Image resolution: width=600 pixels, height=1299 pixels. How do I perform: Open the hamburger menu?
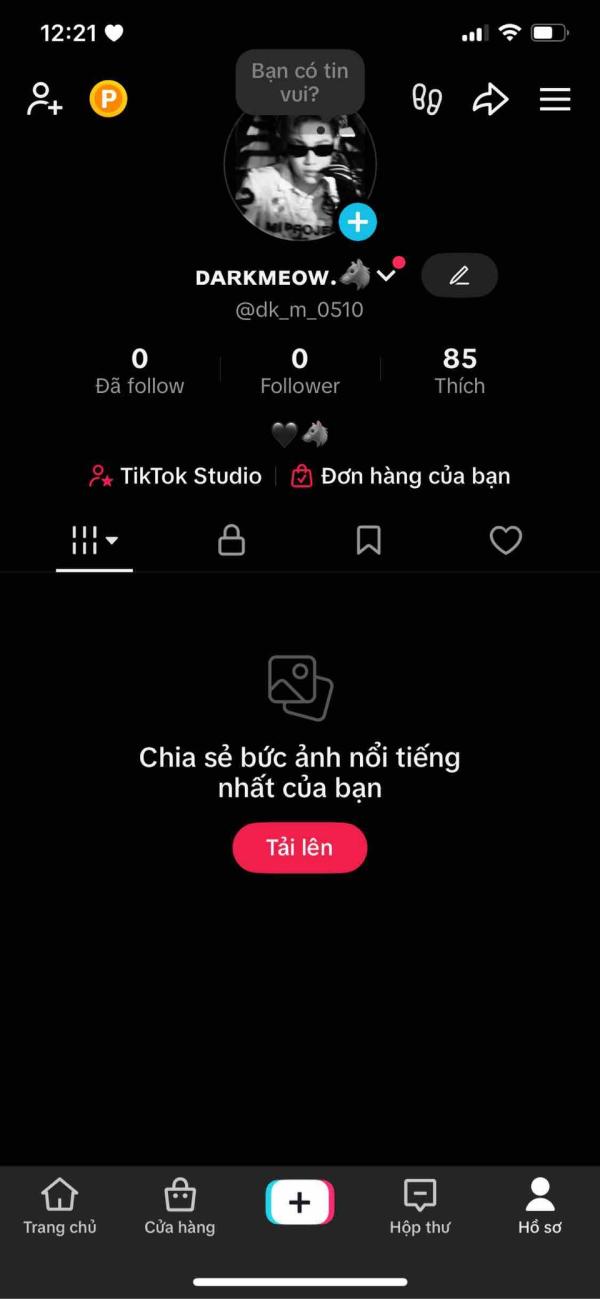click(555, 99)
